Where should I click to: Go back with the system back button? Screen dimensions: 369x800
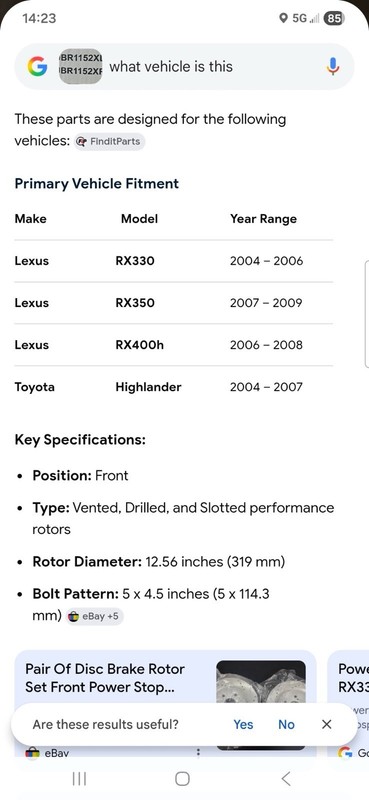(x=286, y=778)
